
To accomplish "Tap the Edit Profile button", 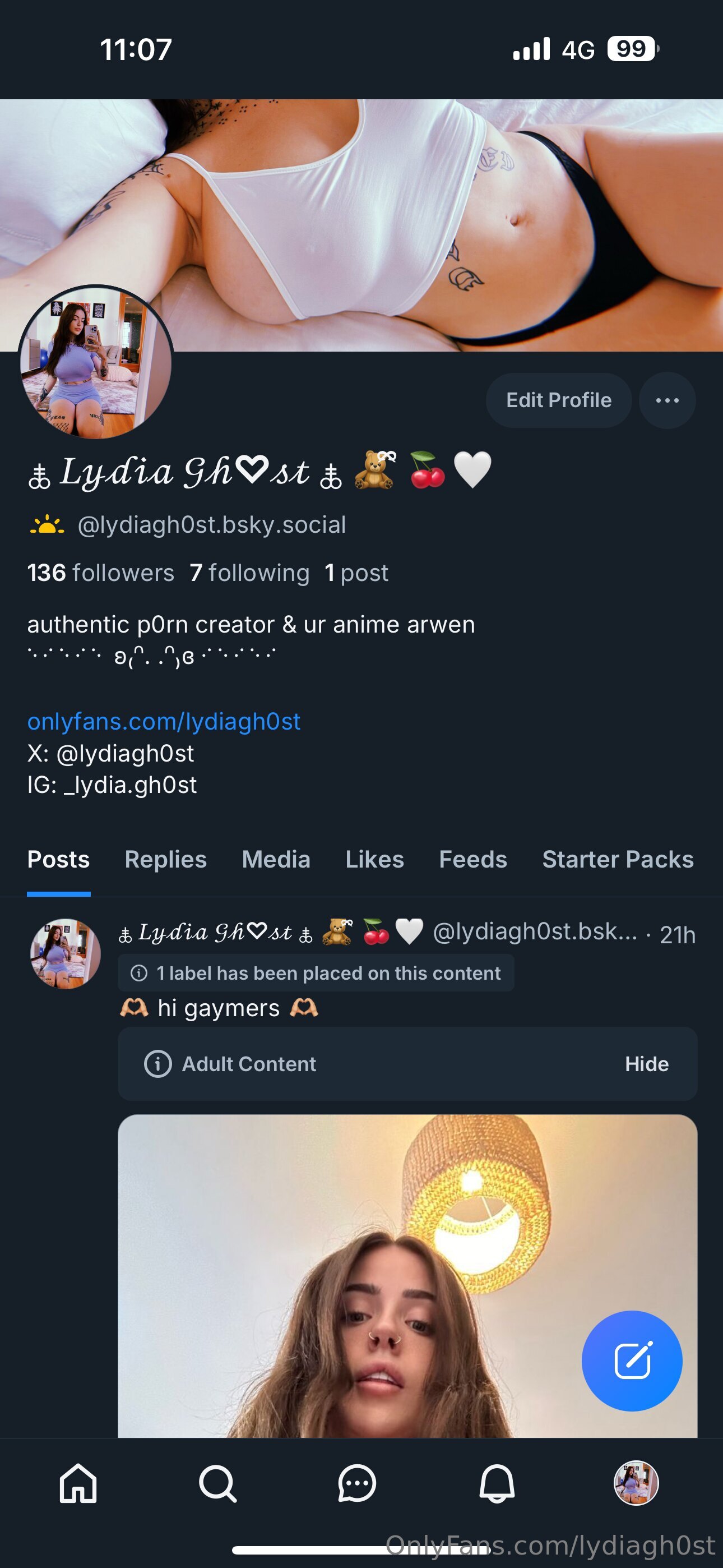I will (x=558, y=400).
